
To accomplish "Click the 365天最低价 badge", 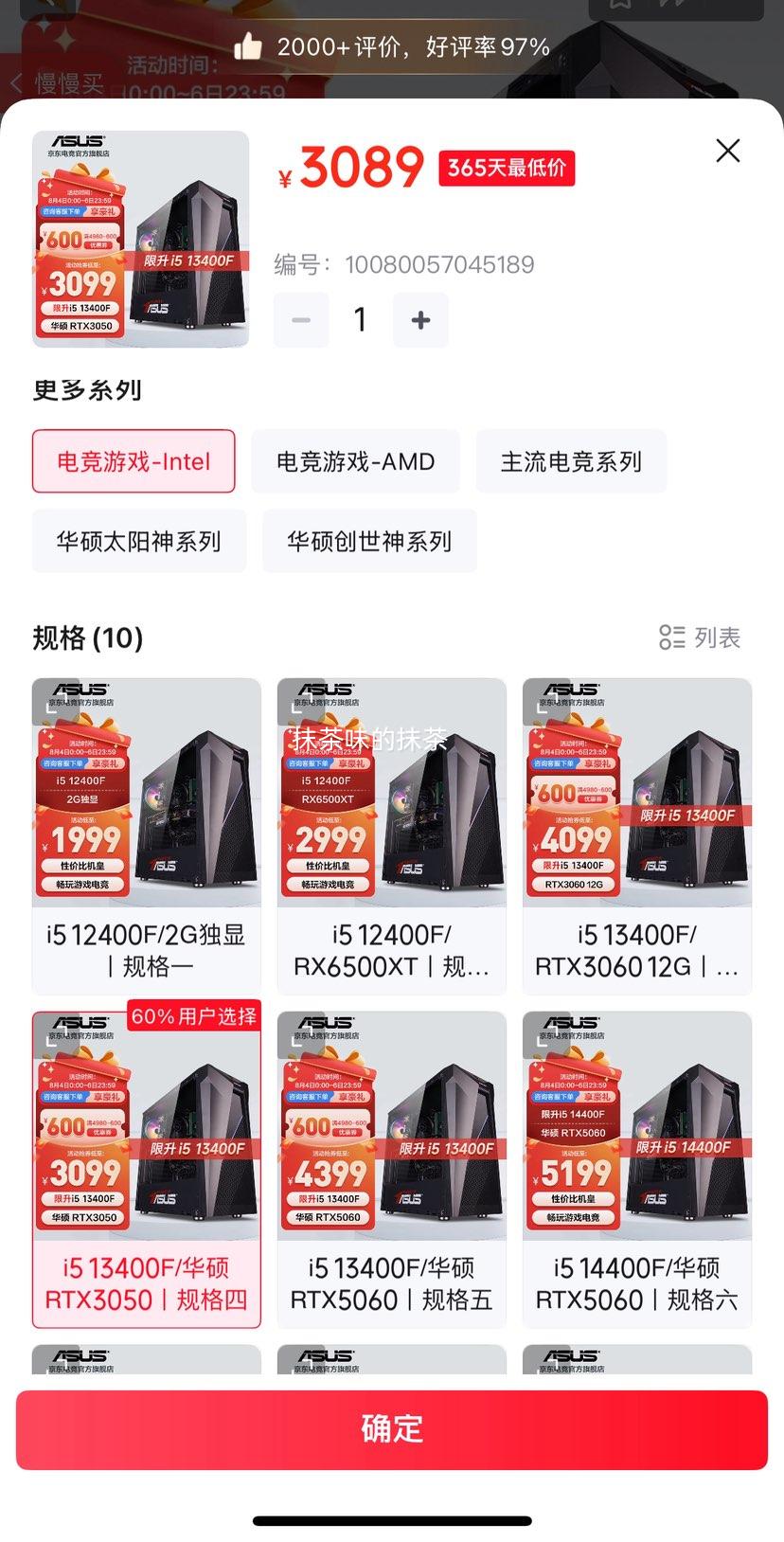I will (508, 168).
